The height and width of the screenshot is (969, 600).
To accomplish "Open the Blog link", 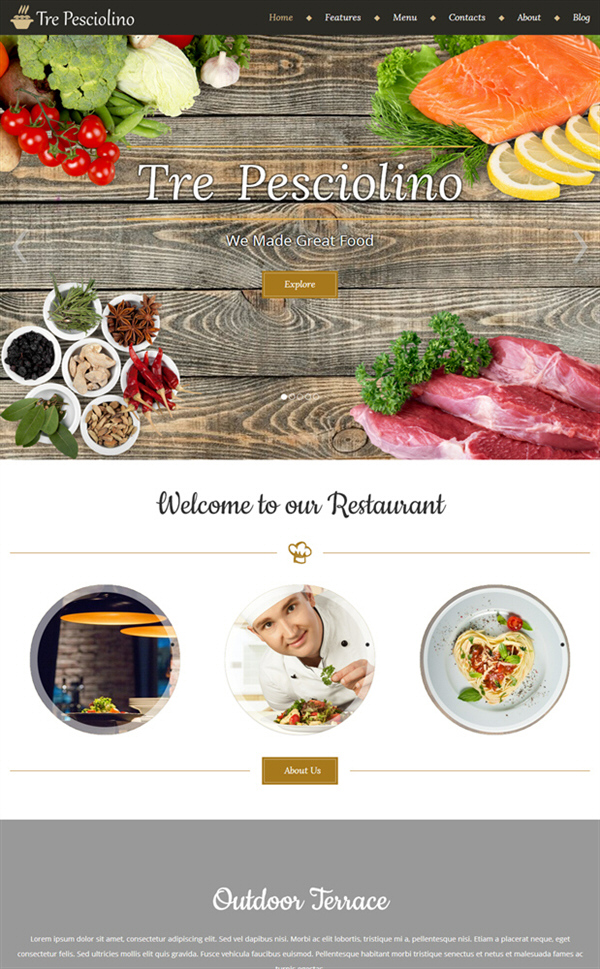I will tap(581, 17).
